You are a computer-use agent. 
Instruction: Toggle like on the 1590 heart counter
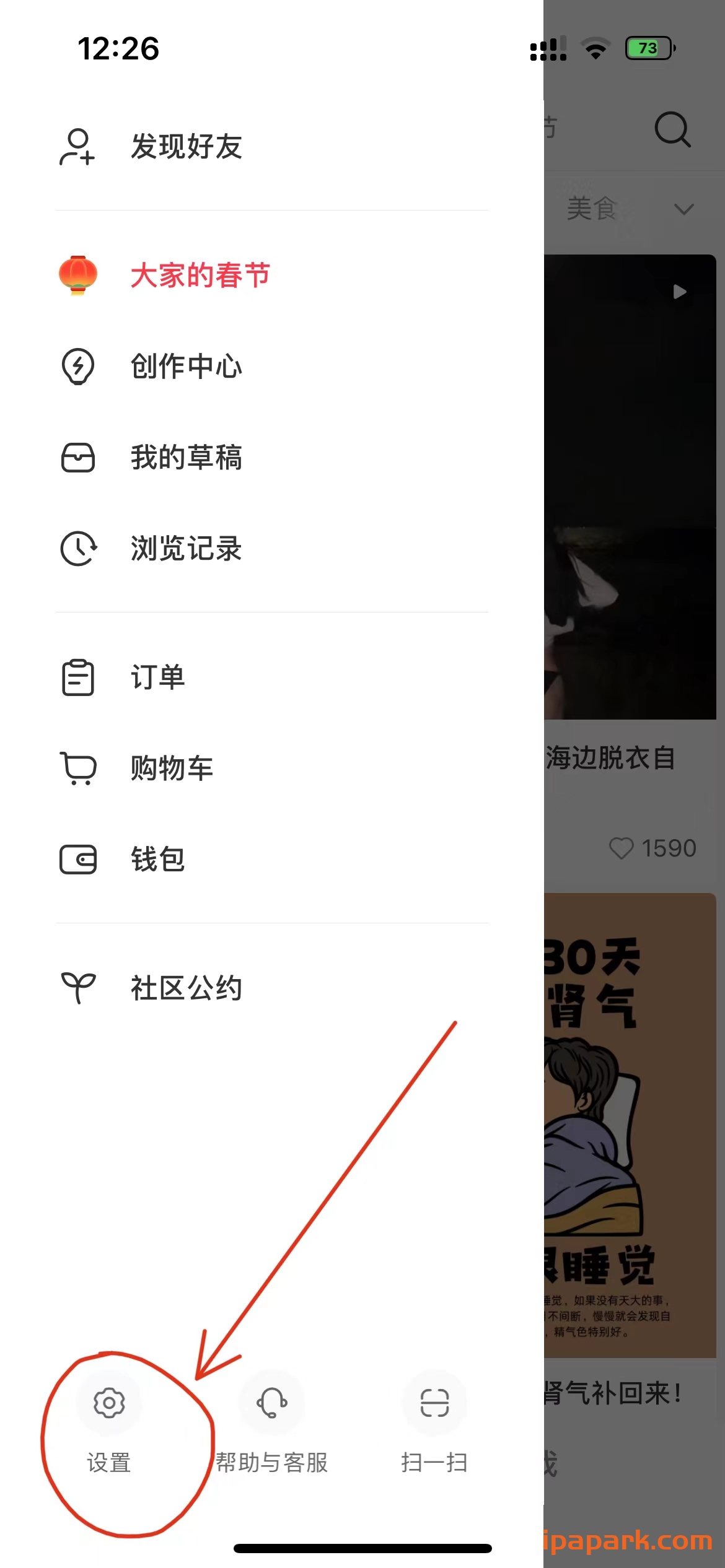pos(622,848)
